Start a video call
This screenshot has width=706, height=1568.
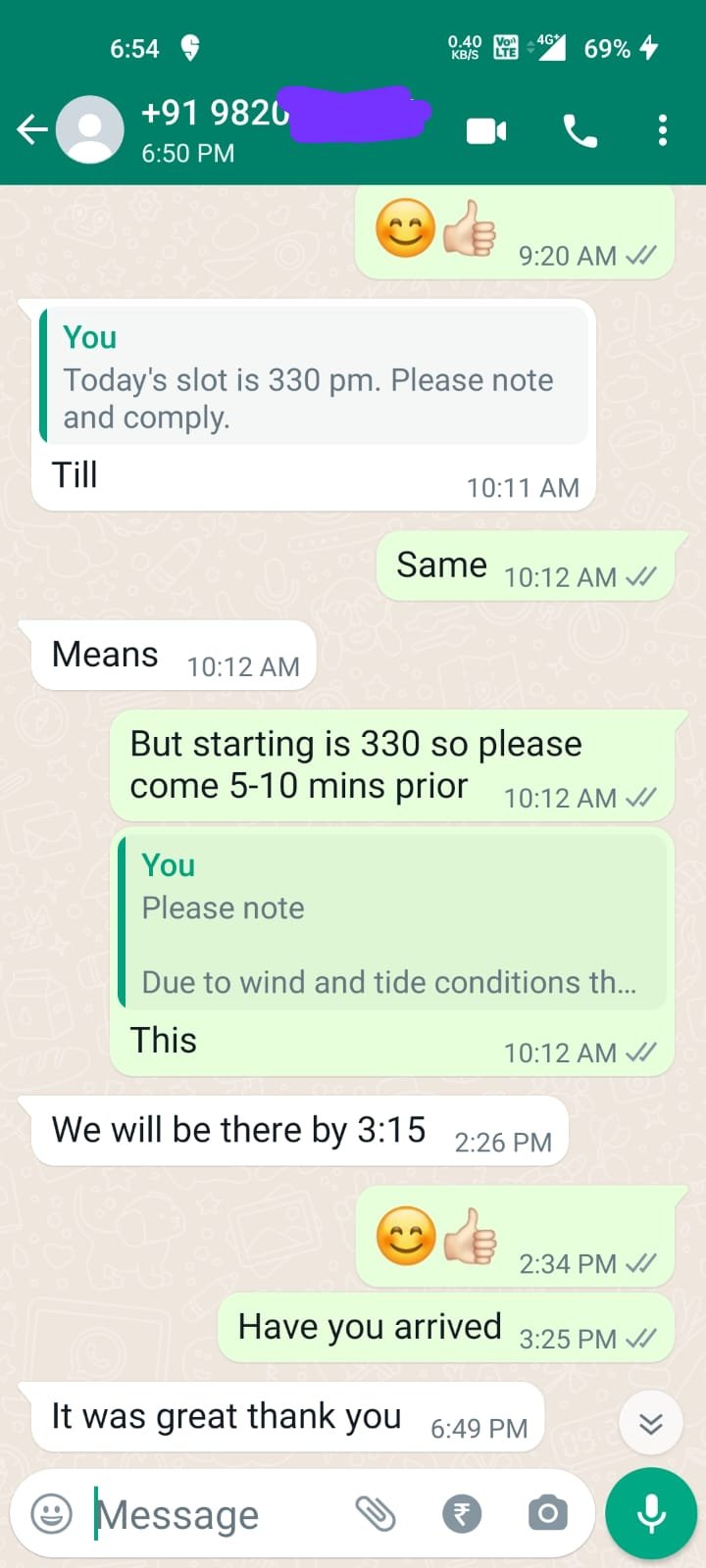click(x=486, y=130)
